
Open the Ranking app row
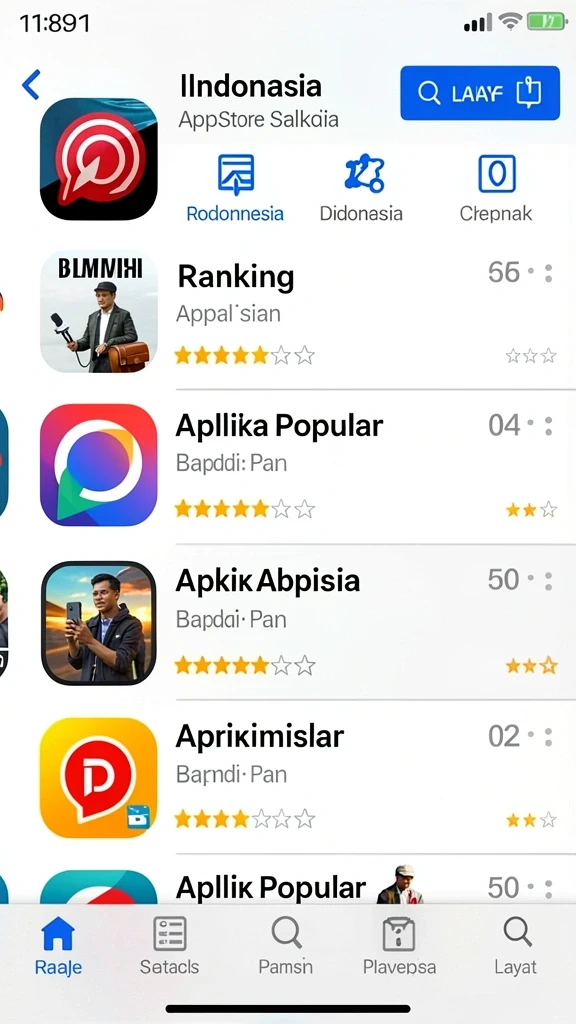coord(307,312)
